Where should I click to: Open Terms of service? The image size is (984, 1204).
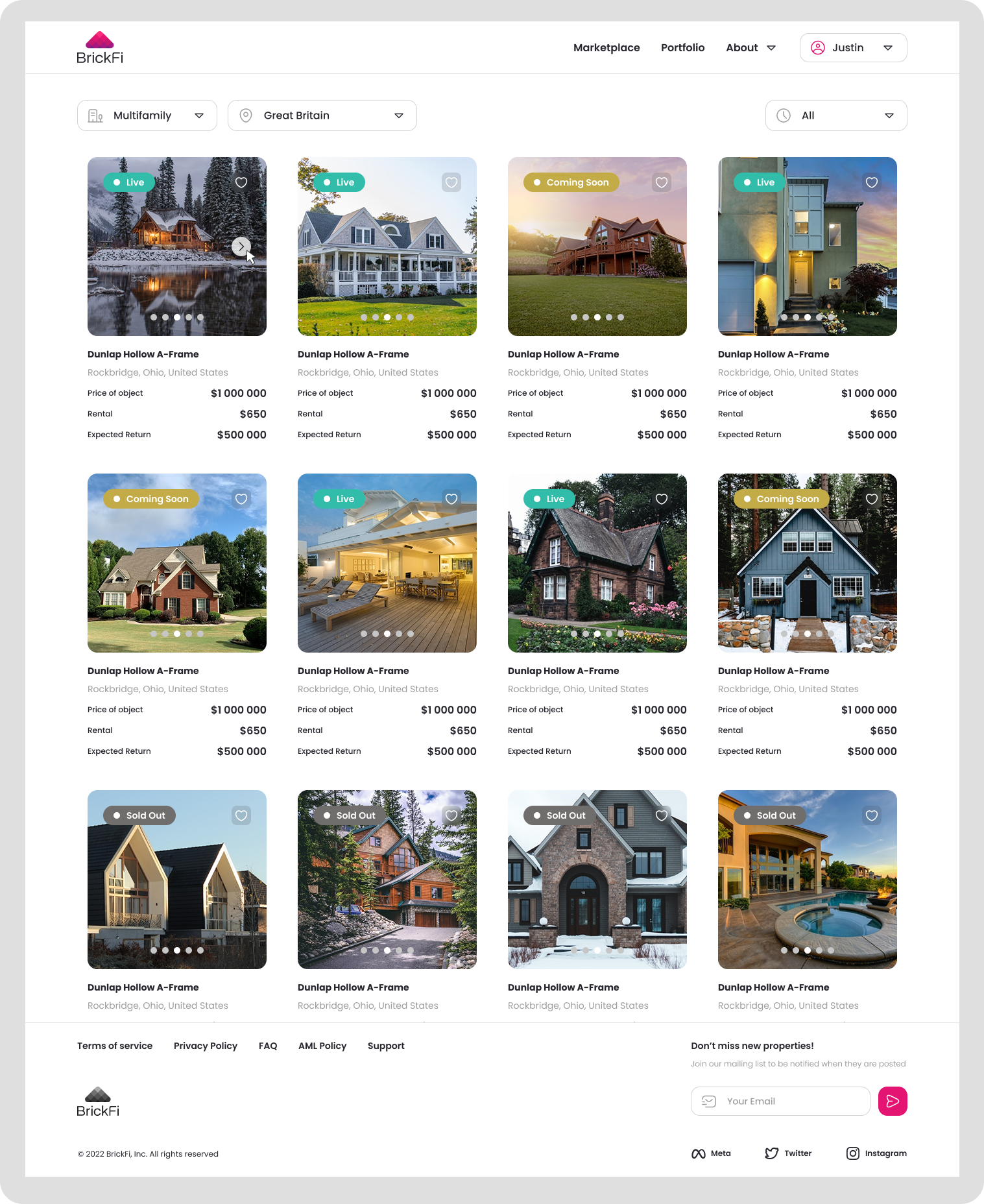[x=115, y=1046]
